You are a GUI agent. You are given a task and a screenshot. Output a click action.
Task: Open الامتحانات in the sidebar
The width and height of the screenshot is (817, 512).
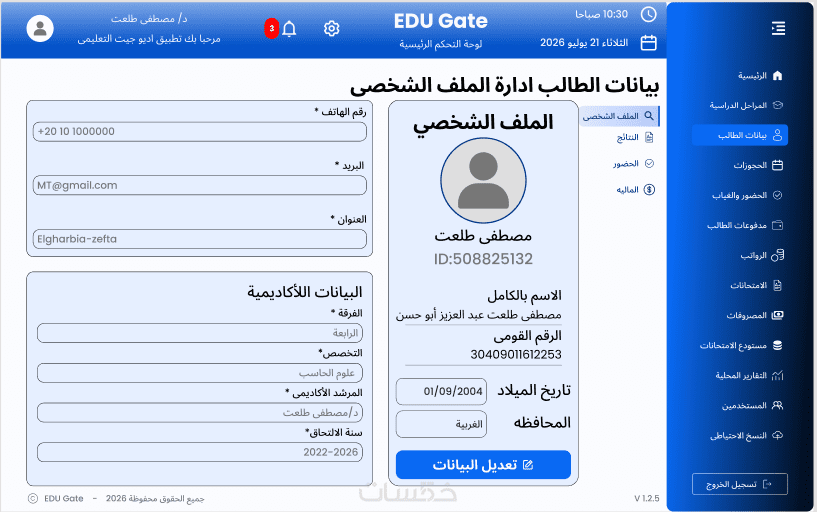coord(756,285)
